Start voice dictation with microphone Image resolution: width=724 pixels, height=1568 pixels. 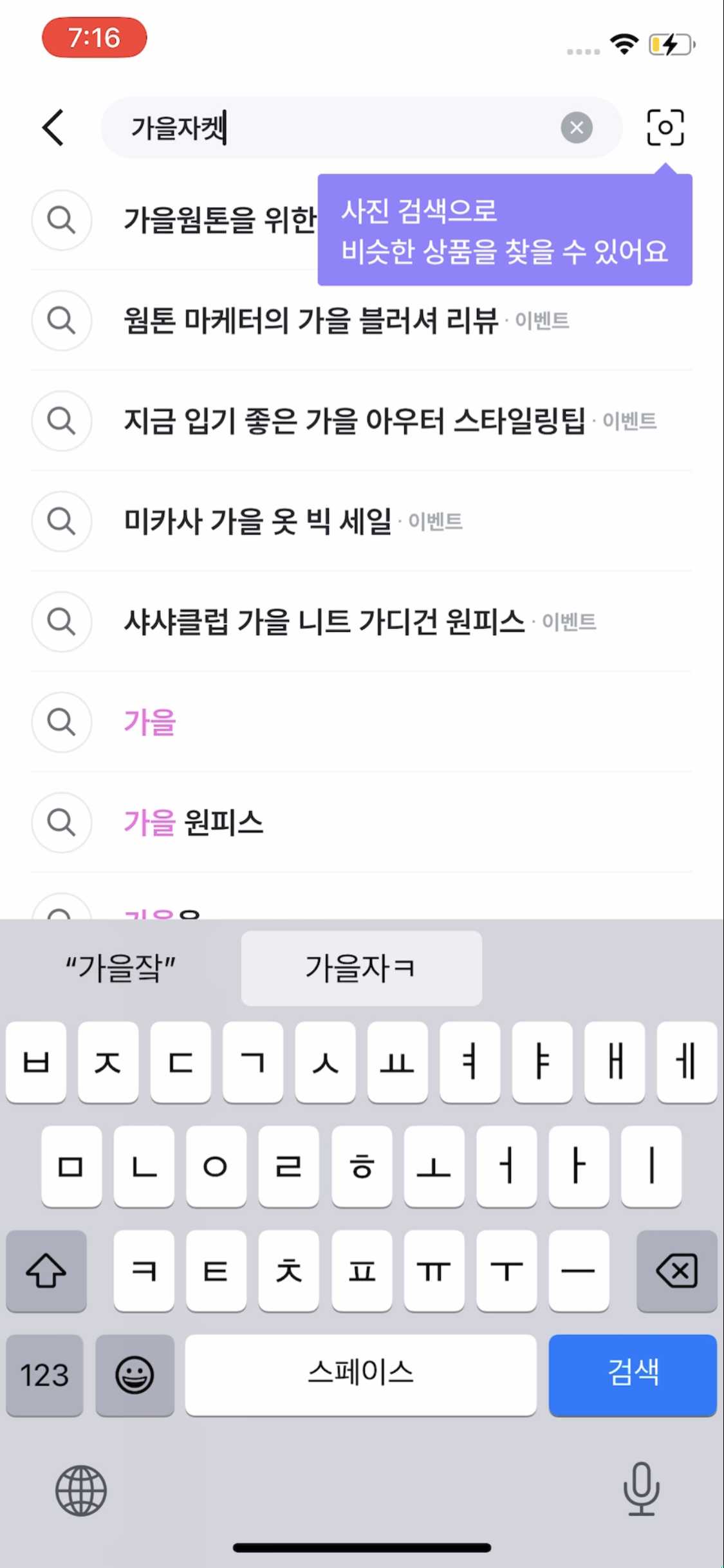(x=641, y=1489)
